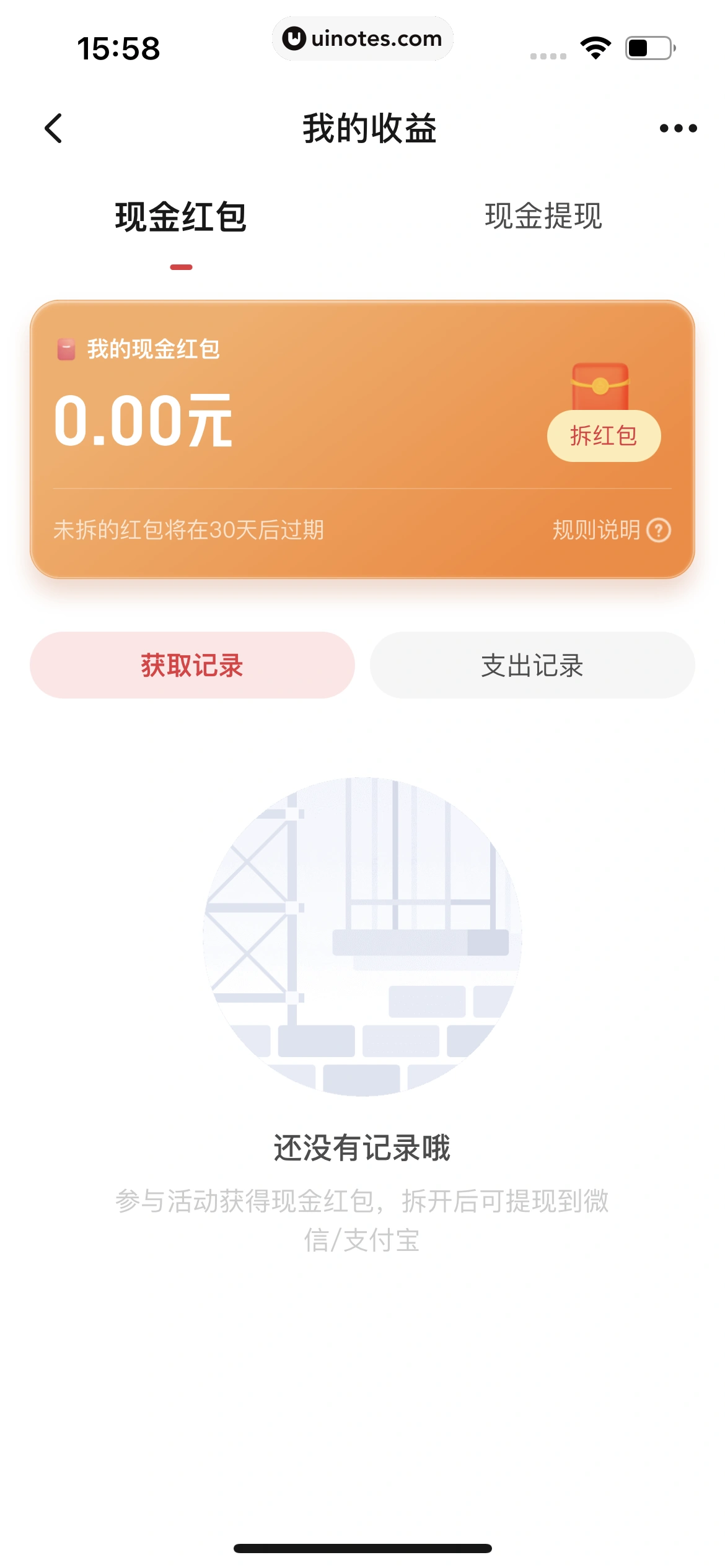Open the 规则说明 rules page
725x1568 pixels.
click(597, 531)
